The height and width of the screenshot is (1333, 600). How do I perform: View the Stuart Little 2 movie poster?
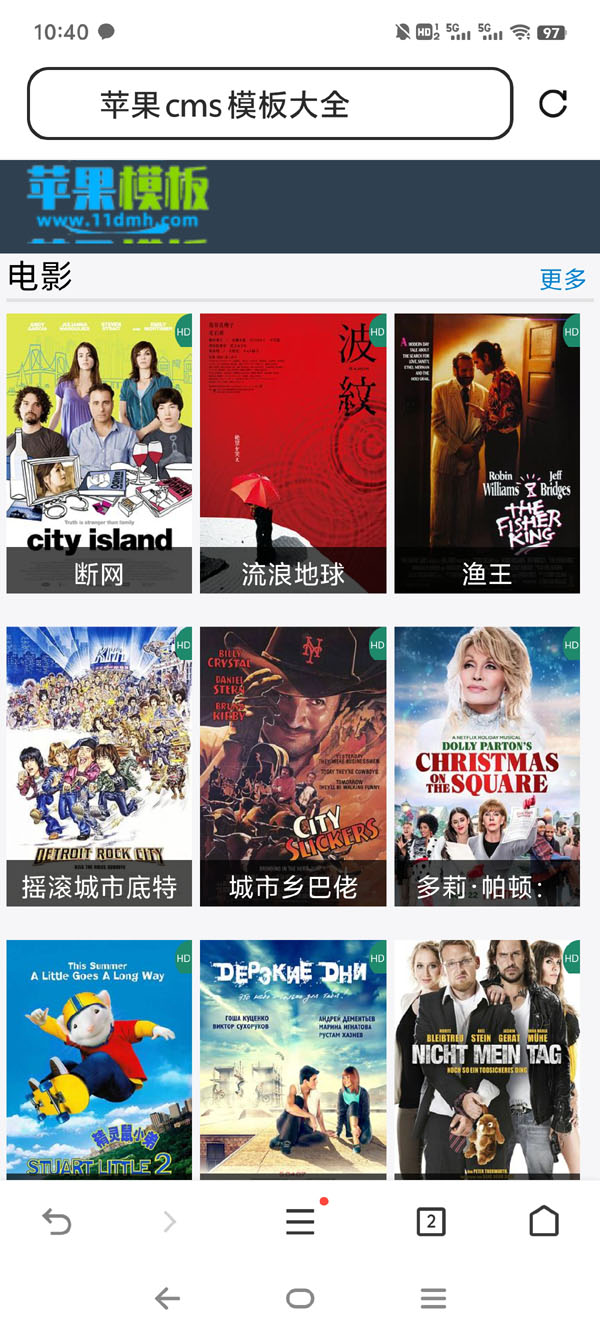click(99, 1058)
